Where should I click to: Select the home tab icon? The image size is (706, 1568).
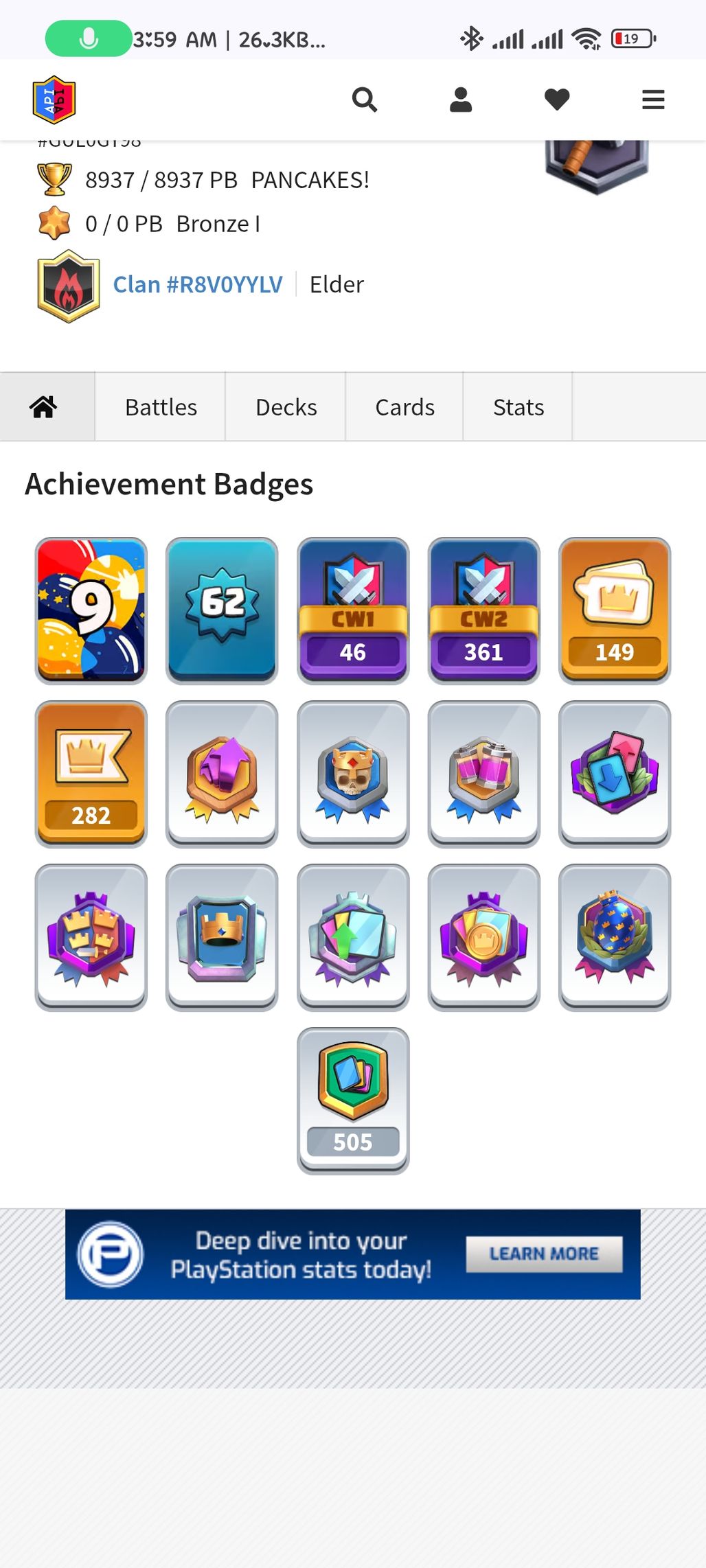(43, 407)
